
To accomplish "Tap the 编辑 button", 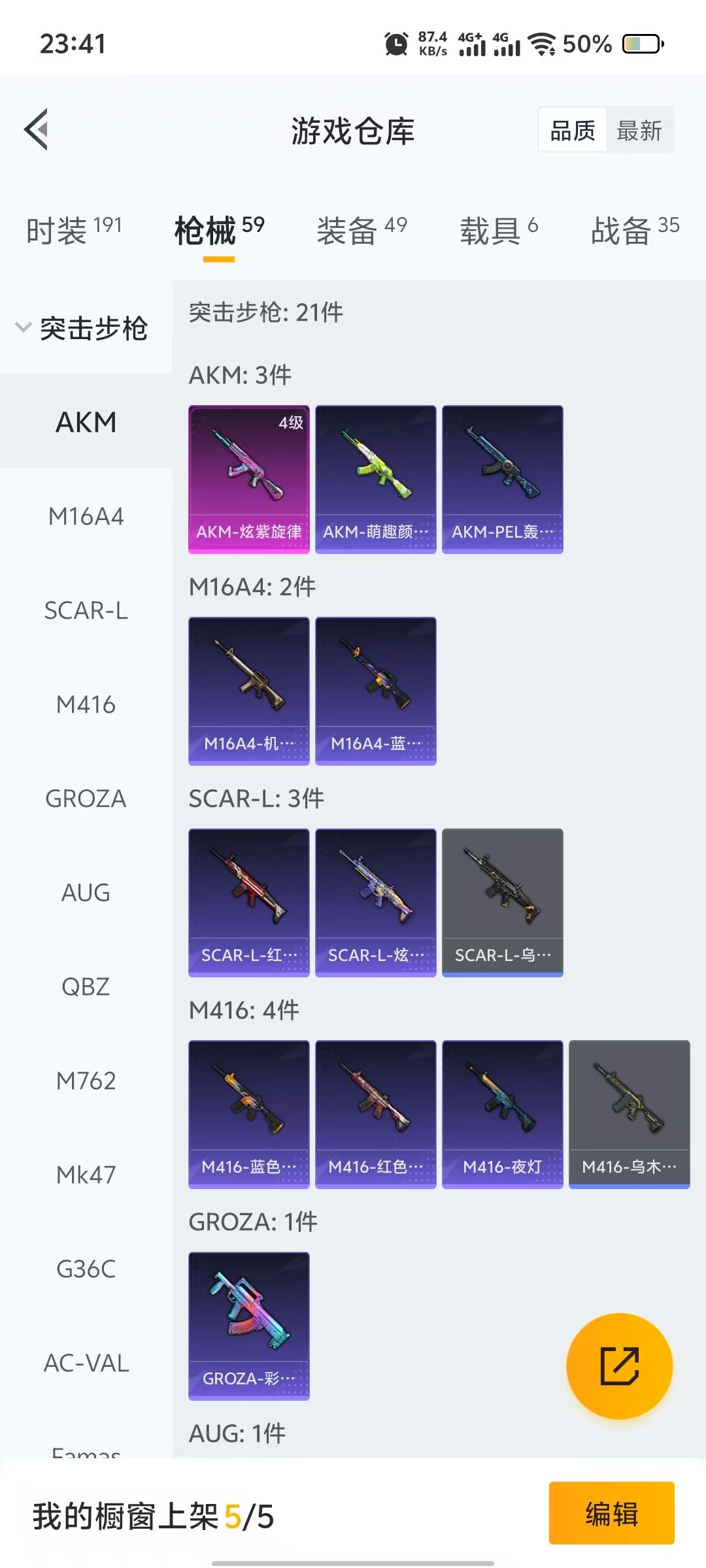I will tap(611, 1513).
